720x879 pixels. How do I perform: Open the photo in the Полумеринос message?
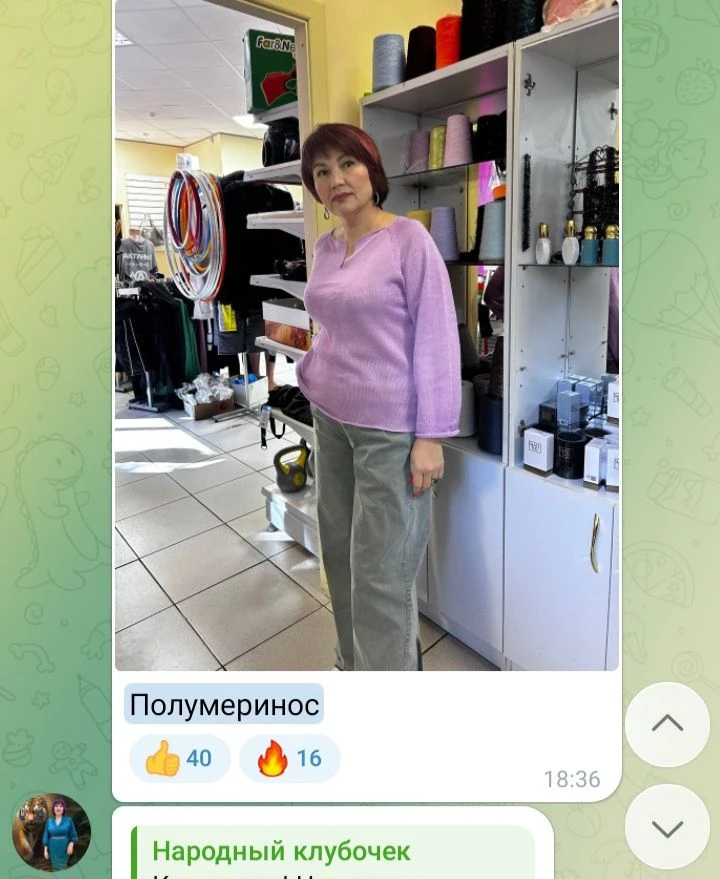(x=366, y=335)
